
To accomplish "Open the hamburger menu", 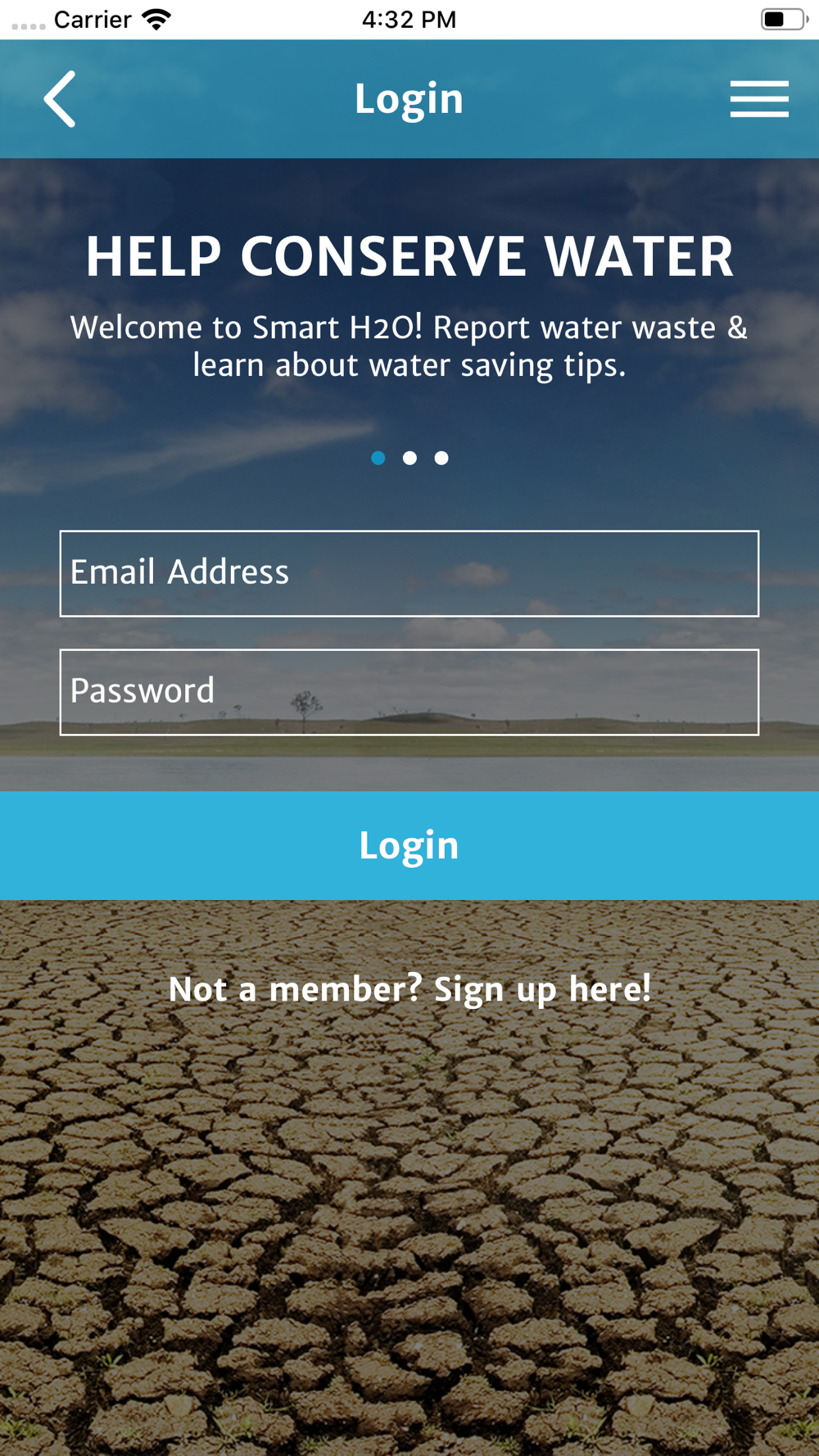I will coord(759,99).
